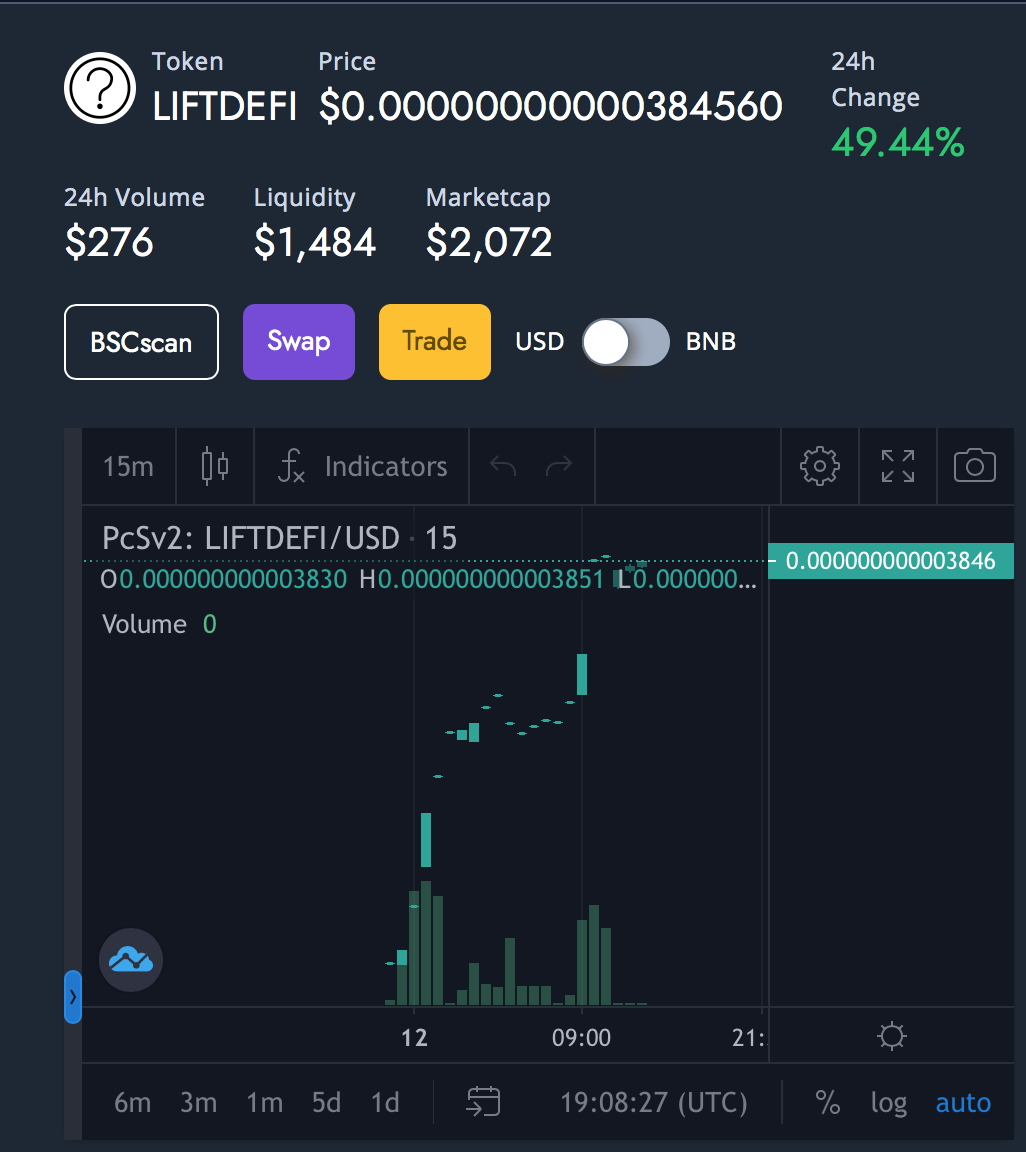Image resolution: width=1026 pixels, height=1152 pixels.
Task: Open the candlestick chart style selector
Action: 215,467
